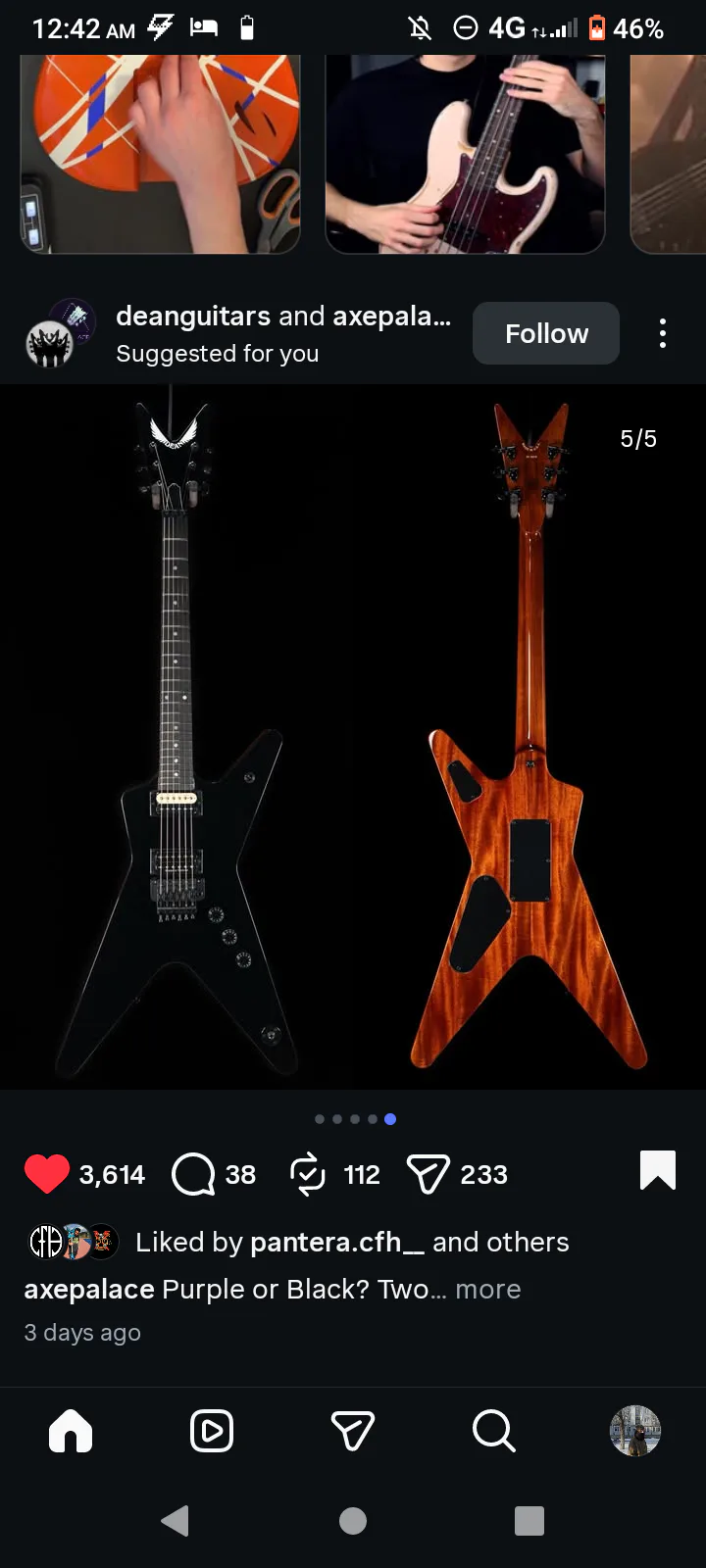Open the Search and explore tab
The width and height of the screenshot is (706, 1568).
point(493,1431)
